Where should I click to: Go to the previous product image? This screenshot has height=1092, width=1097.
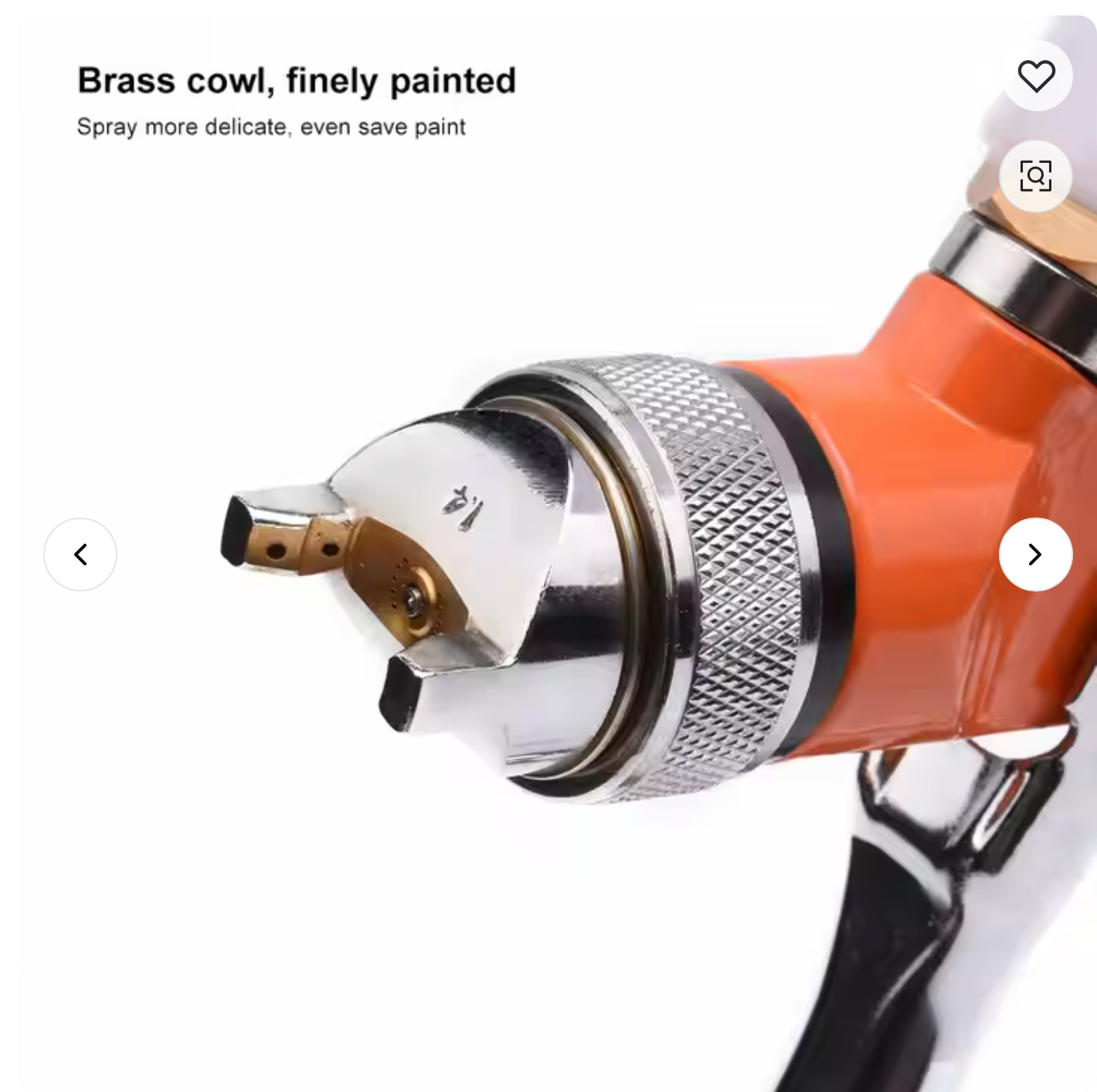click(80, 554)
